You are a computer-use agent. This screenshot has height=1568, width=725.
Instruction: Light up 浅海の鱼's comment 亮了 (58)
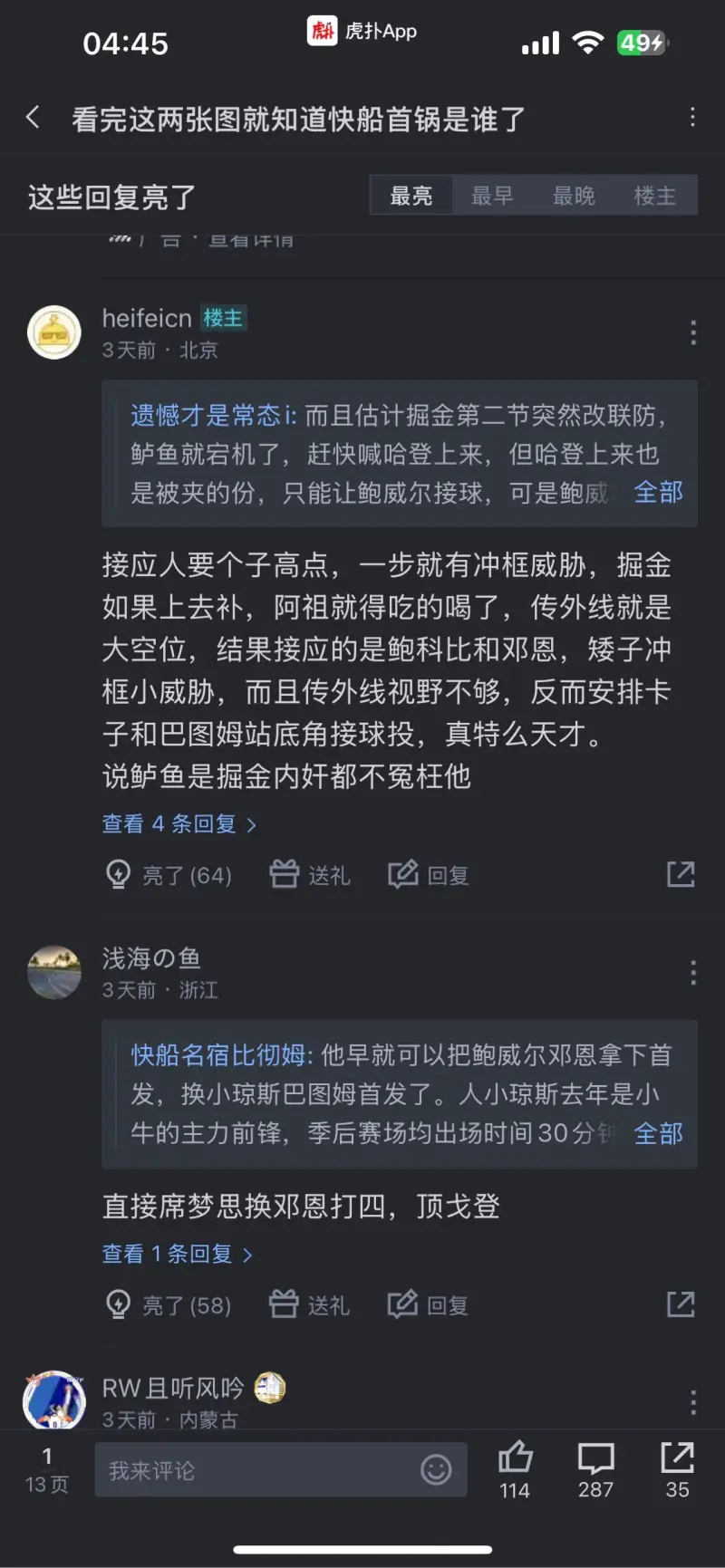169,1304
